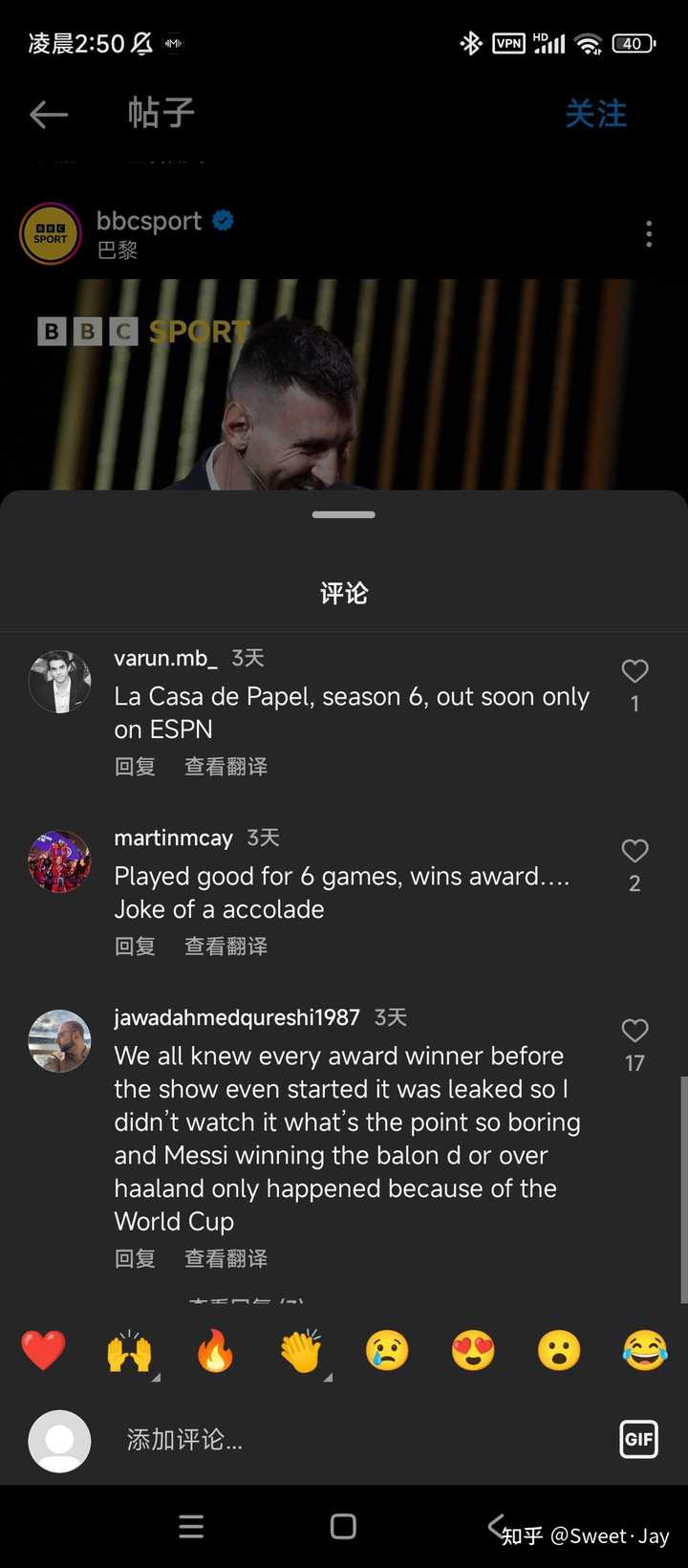This screenshot has height=1568, width=688.
Task: Open martinmcay's profile picture
Action: click(60, 861)
